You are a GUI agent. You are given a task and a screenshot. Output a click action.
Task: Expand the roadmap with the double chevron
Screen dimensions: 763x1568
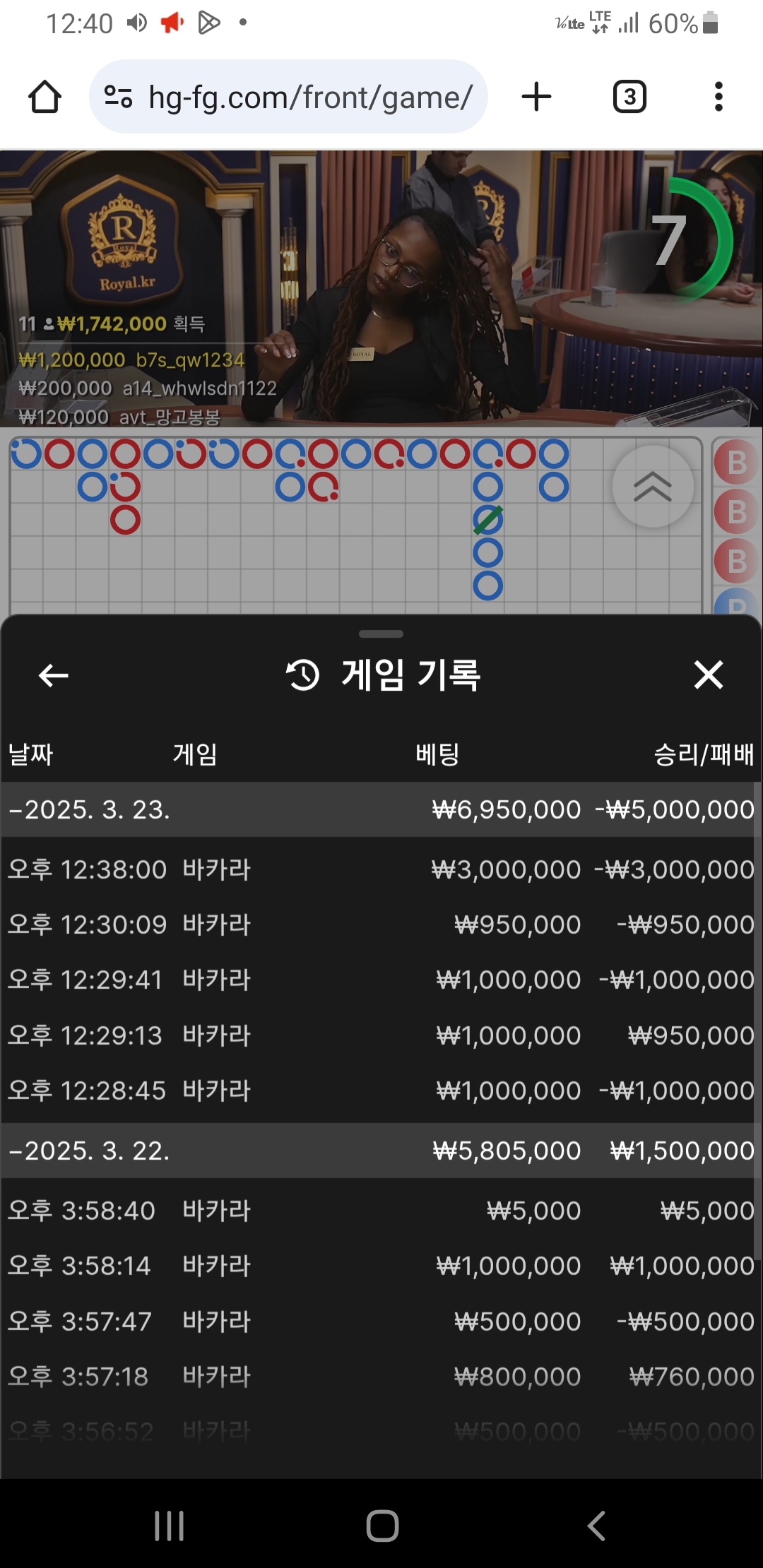pos(652,487)
